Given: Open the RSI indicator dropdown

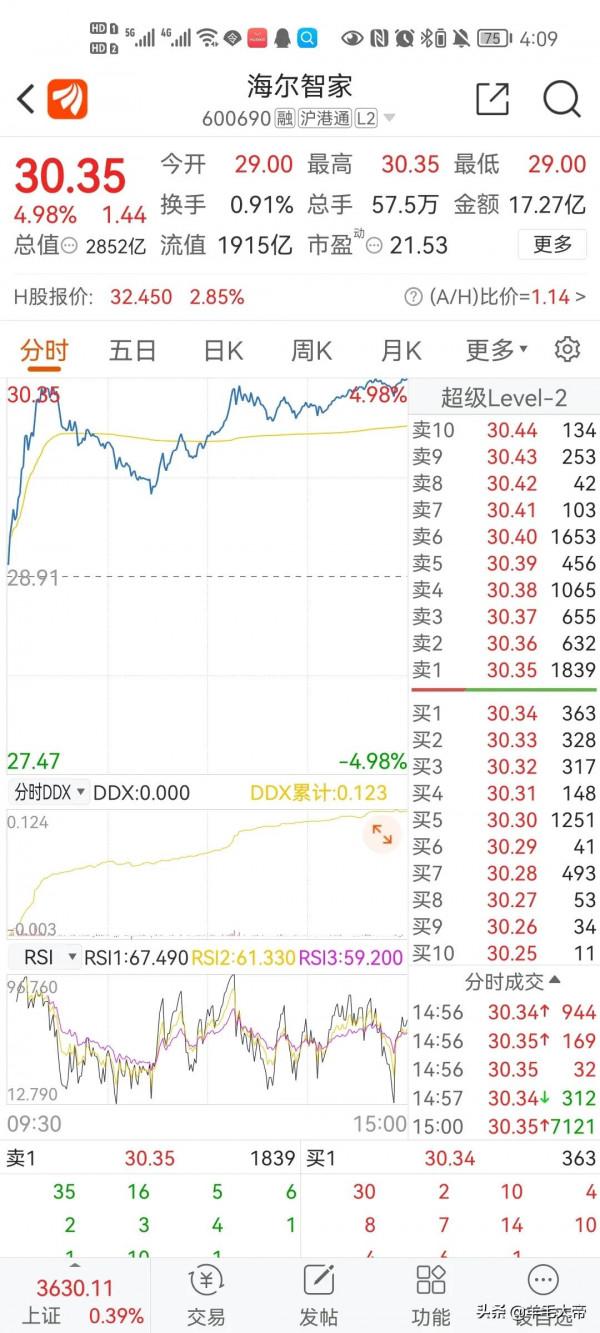Looking at the screenshot, I should [x=46, y=957].
